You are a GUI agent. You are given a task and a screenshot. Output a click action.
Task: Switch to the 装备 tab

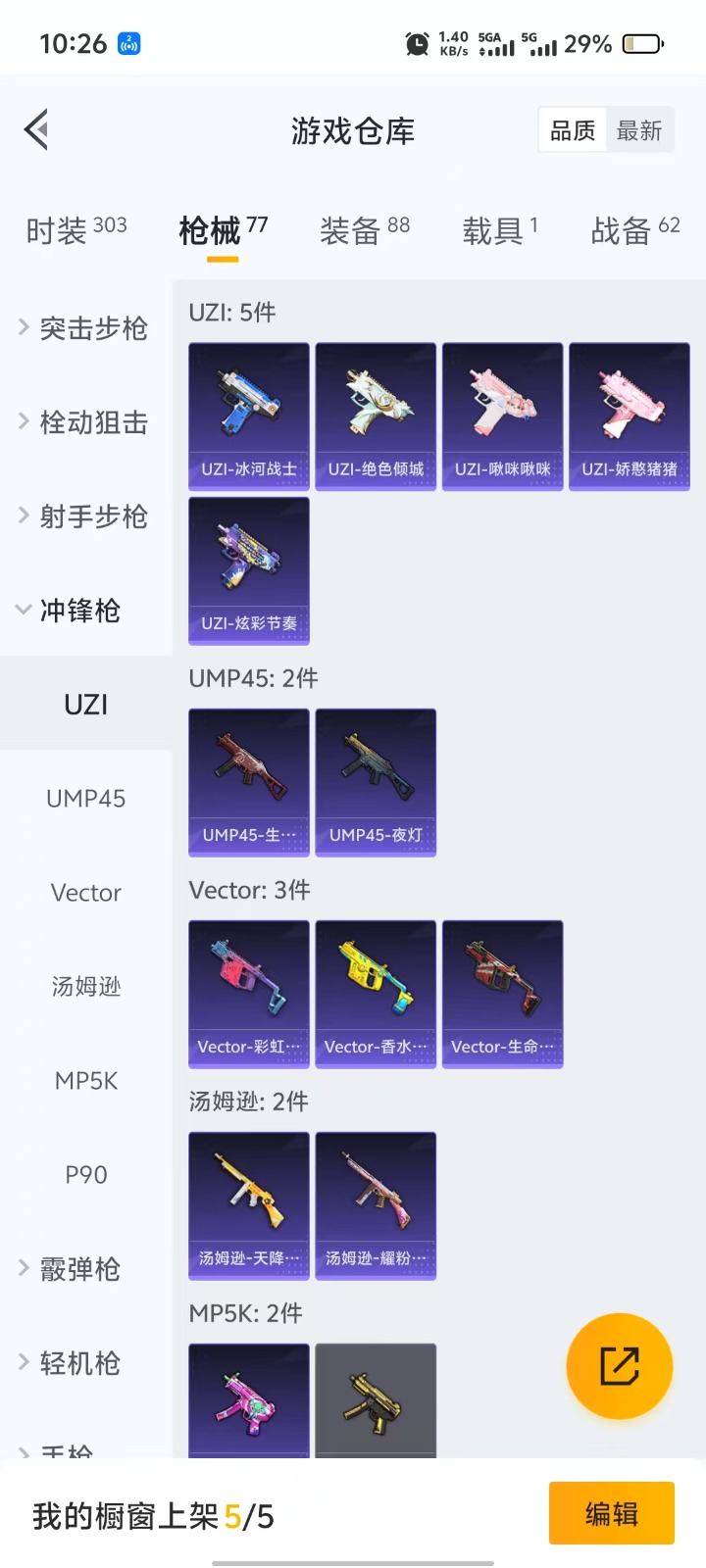[x=365, y=231]
